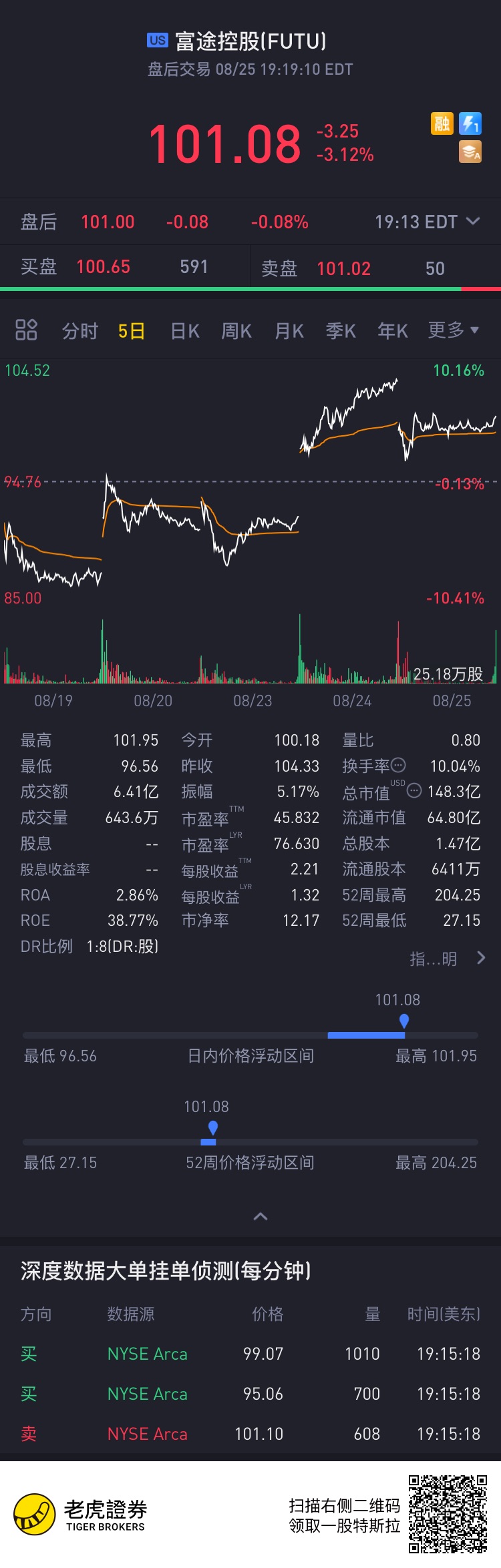501x1568 pixels.
Task: Switch chart to 分时 view
Action: click(80, 331)
